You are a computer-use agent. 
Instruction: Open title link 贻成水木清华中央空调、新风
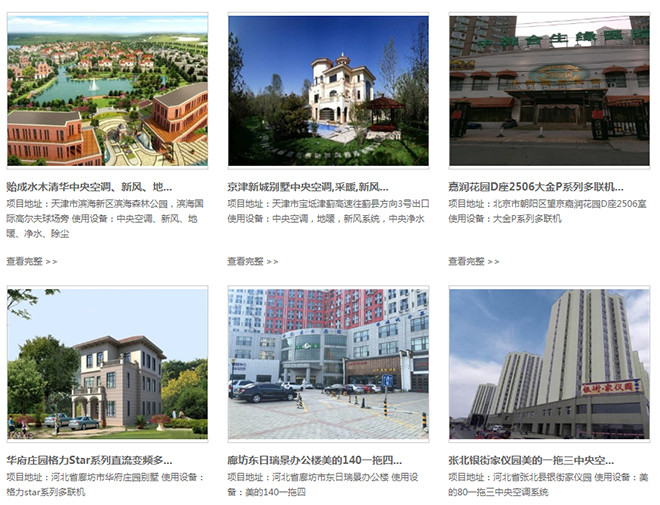tap(89, 187)
